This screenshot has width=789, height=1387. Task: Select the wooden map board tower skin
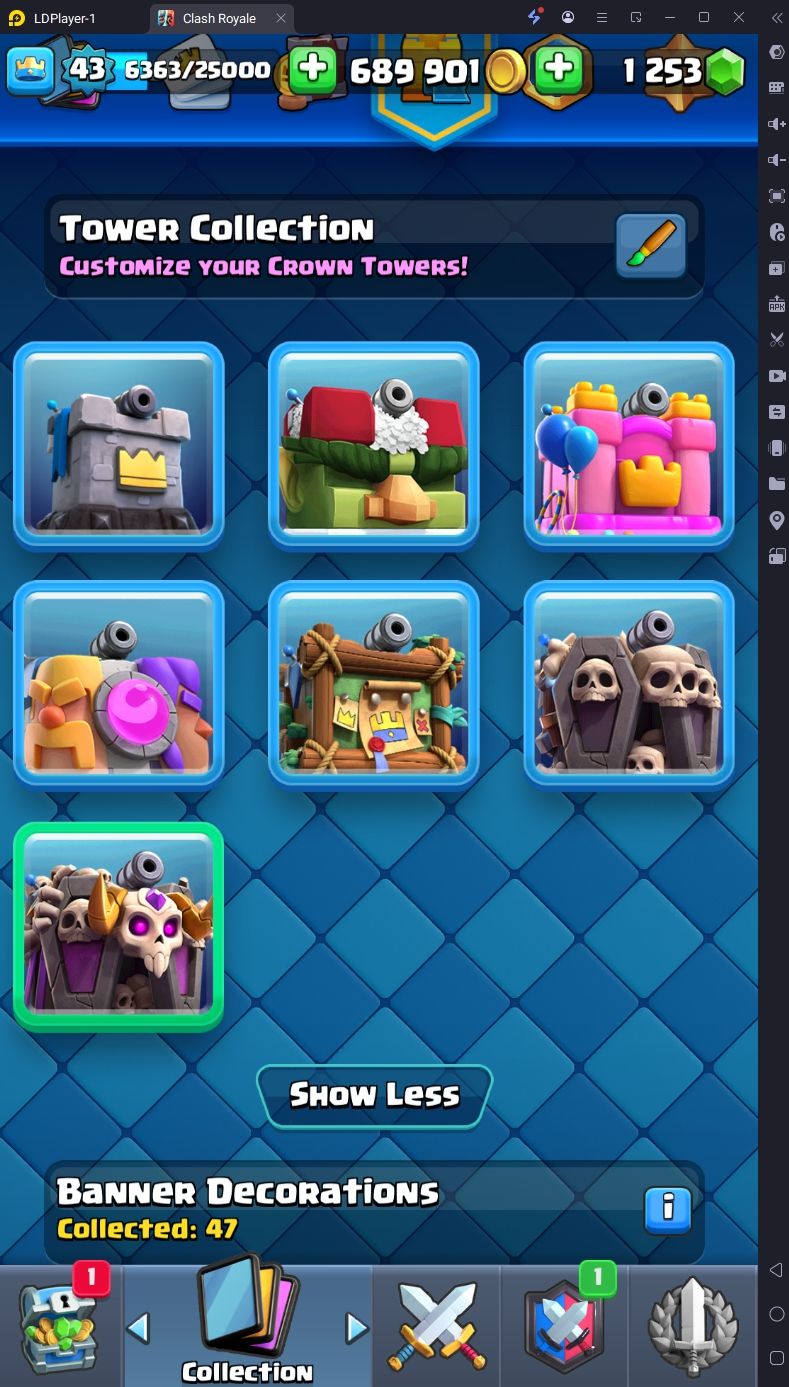(x=374, y=685)
